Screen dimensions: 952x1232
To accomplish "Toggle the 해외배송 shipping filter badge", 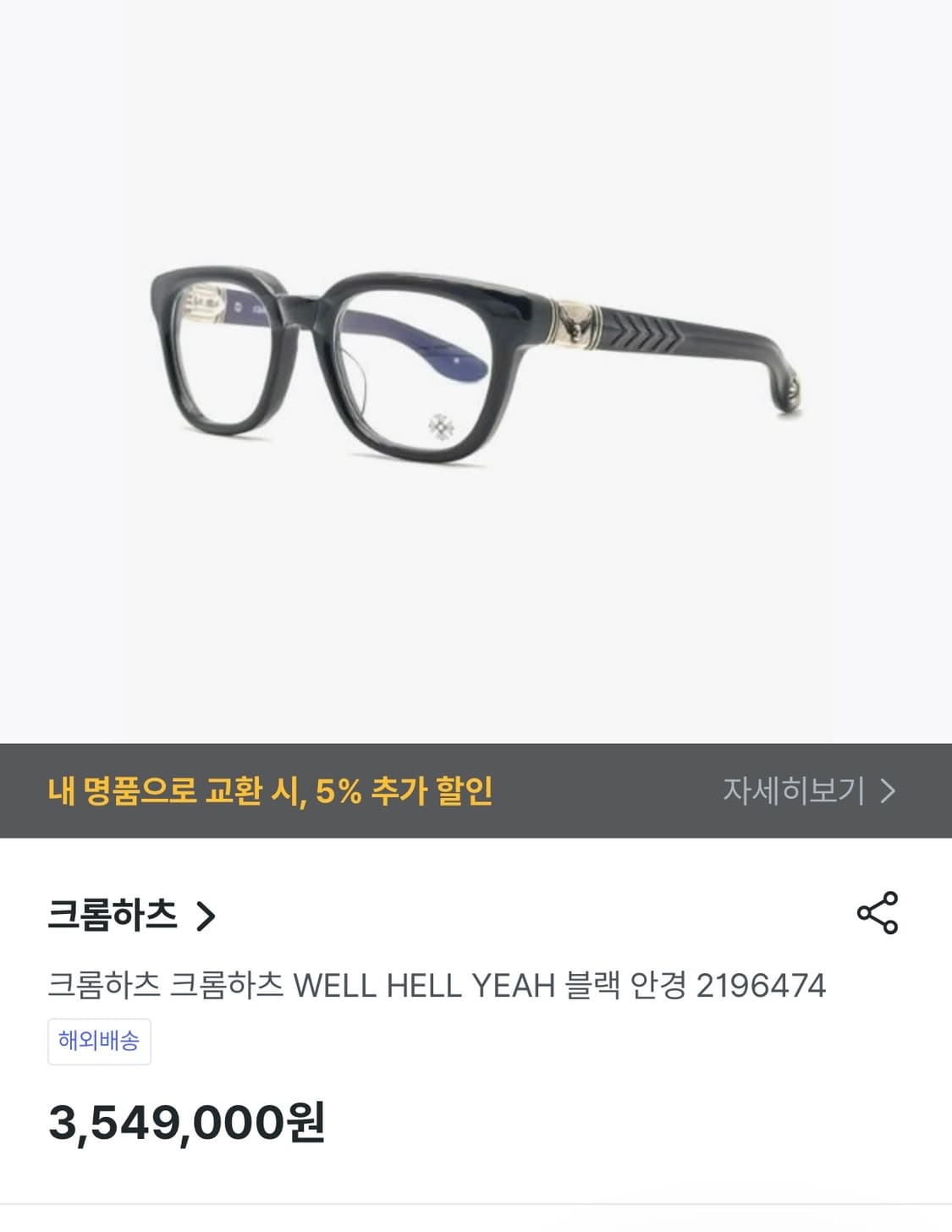I will (98, 1042).
